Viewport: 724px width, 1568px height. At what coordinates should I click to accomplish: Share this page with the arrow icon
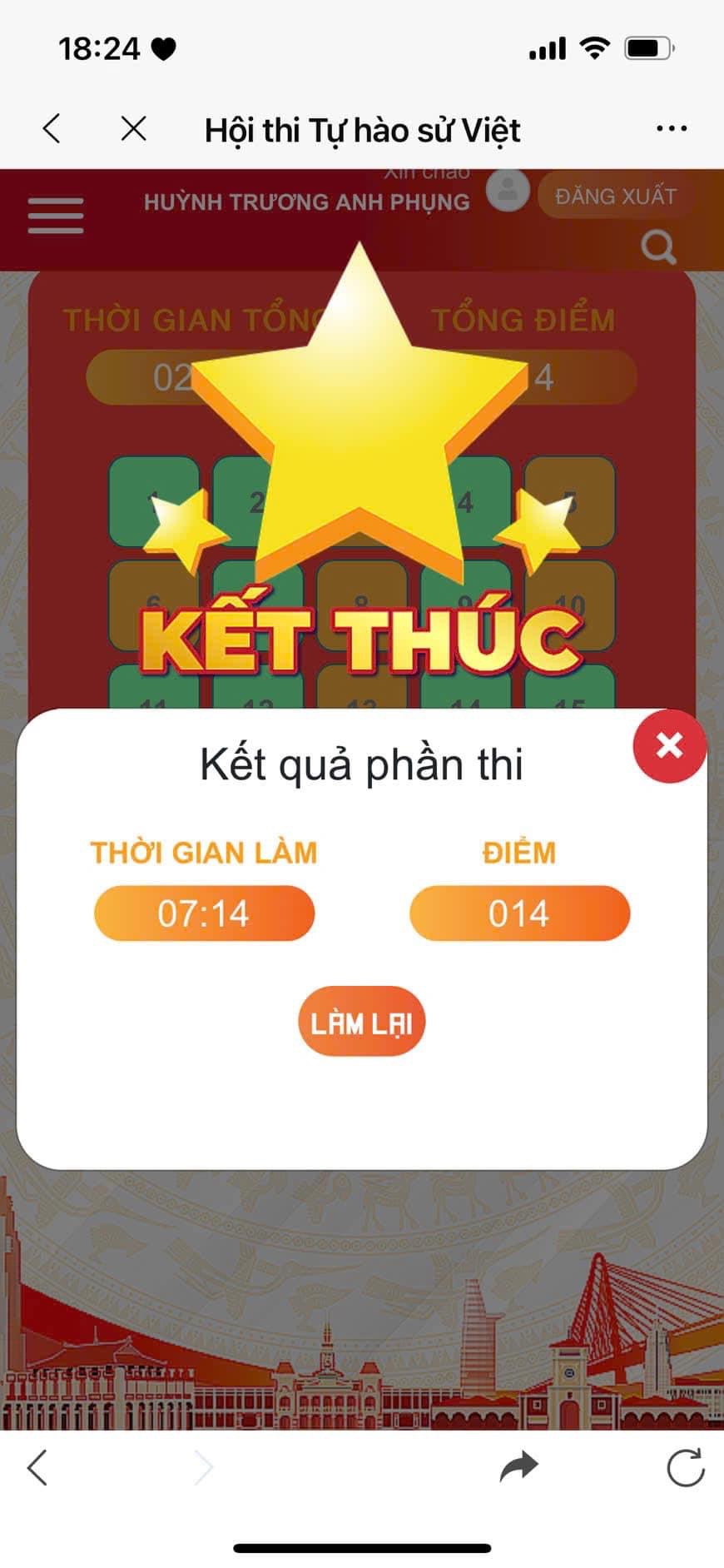pyautogui.click(x=519, y=1466)
